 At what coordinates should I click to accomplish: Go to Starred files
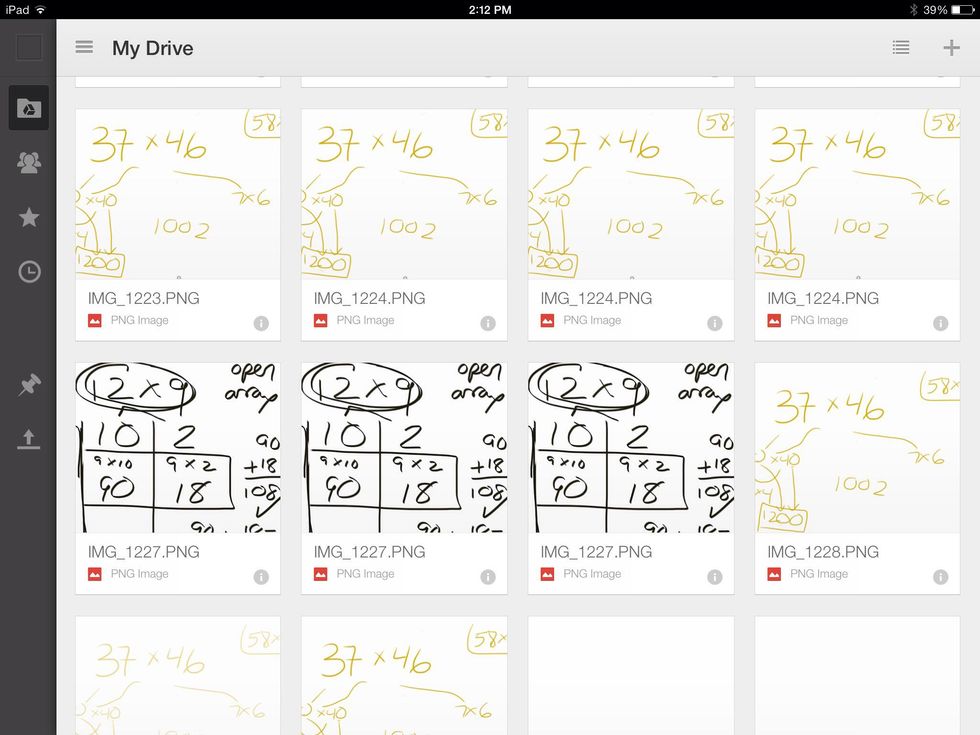click(x=29, y=217)
